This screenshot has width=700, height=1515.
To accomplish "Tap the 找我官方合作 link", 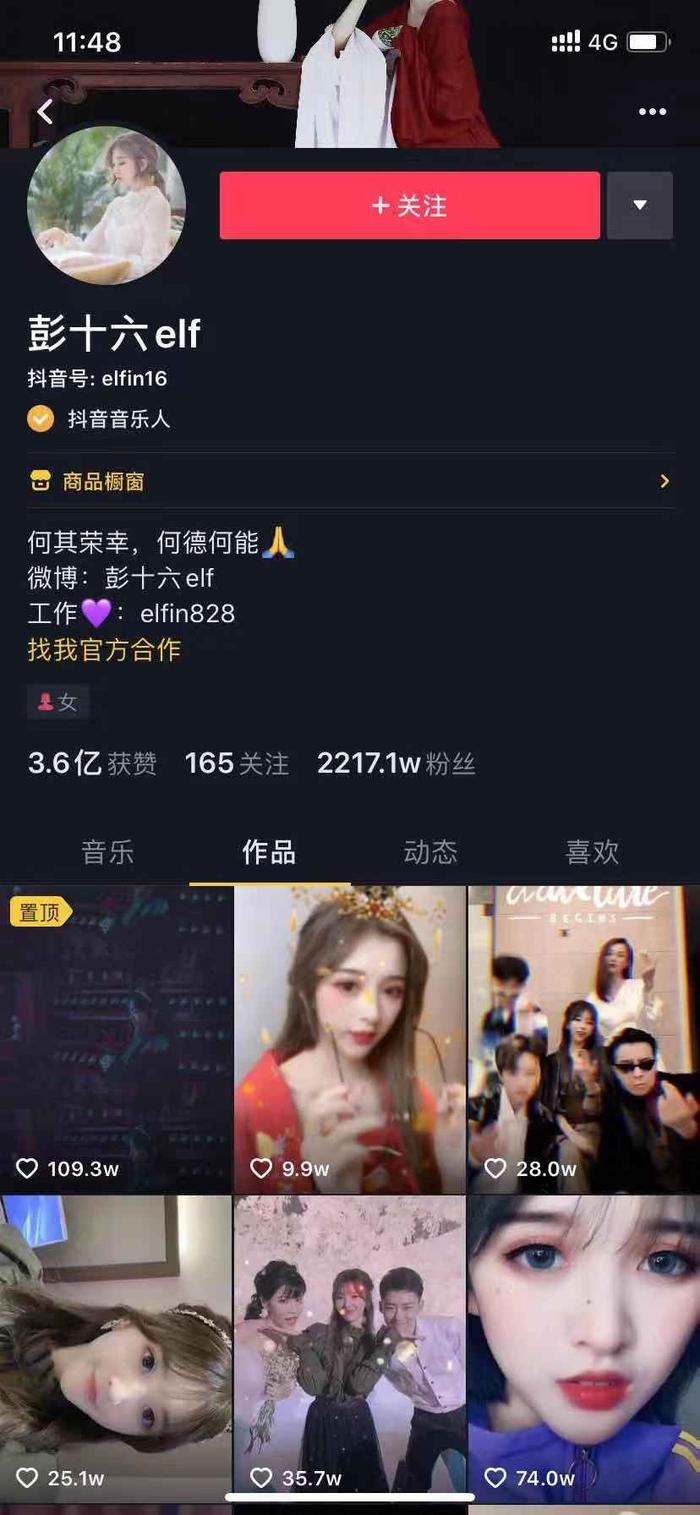I will click(x=104, y=649).
